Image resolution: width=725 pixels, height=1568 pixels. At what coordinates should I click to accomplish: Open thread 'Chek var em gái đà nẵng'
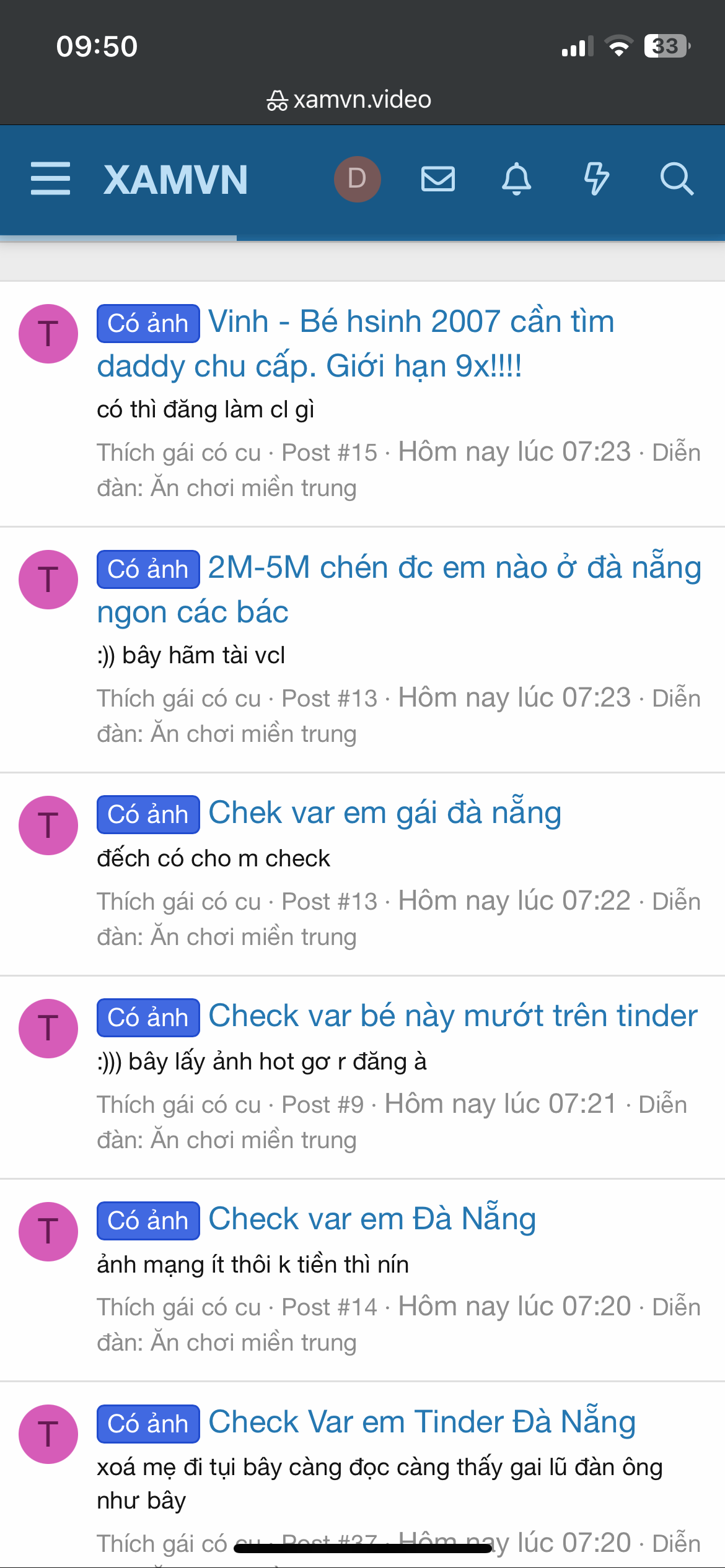[385, 813]
